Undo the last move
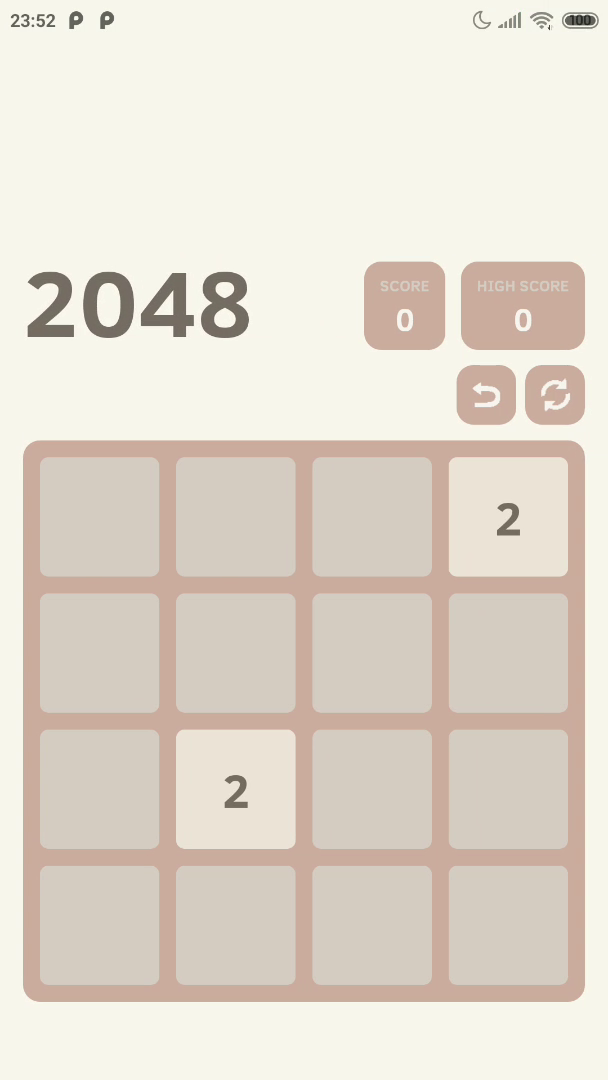This screenshot has height=1080, width=608. click(486, 395)
